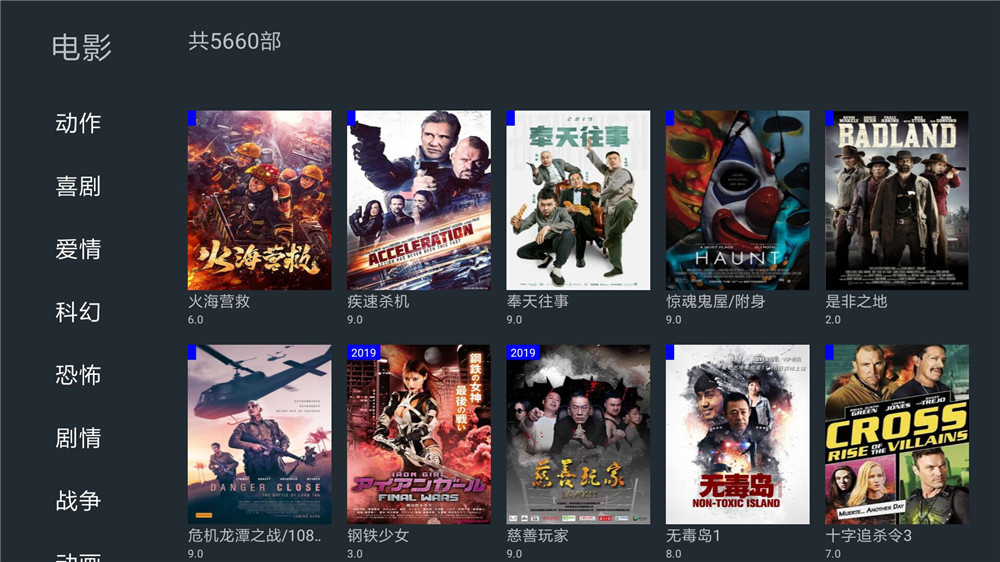View the movie 慈善玩家
The width and height of the screenshot is (1000, 562).
[578, 434]
